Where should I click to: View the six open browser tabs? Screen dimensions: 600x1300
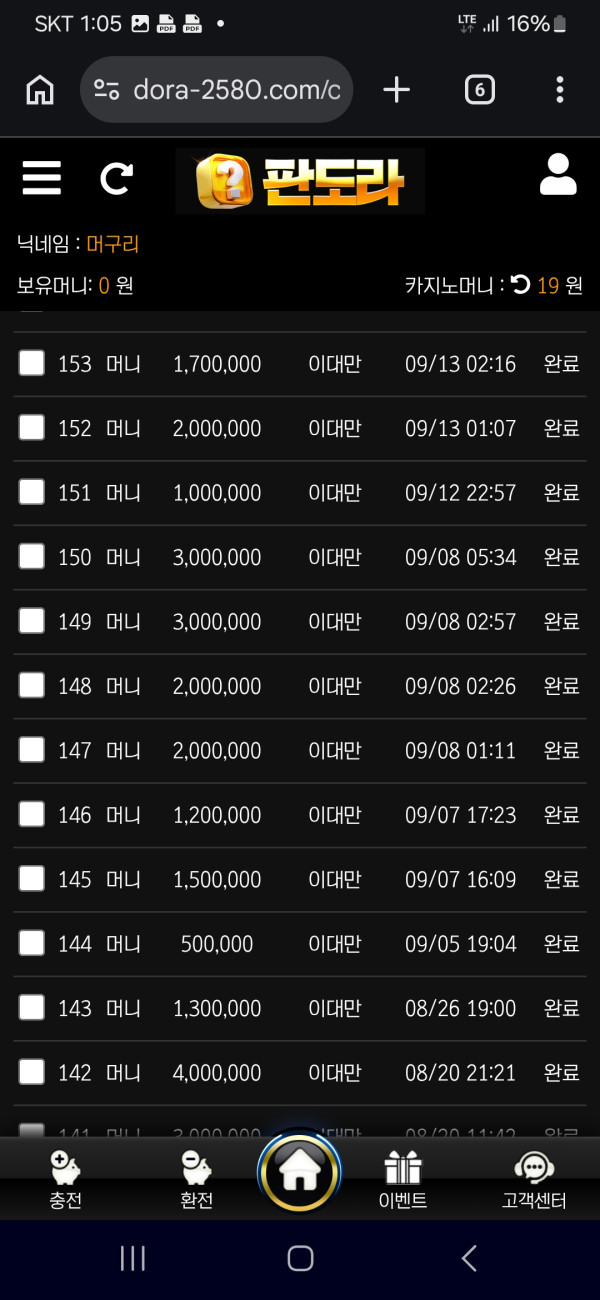[x=480, y=90]
